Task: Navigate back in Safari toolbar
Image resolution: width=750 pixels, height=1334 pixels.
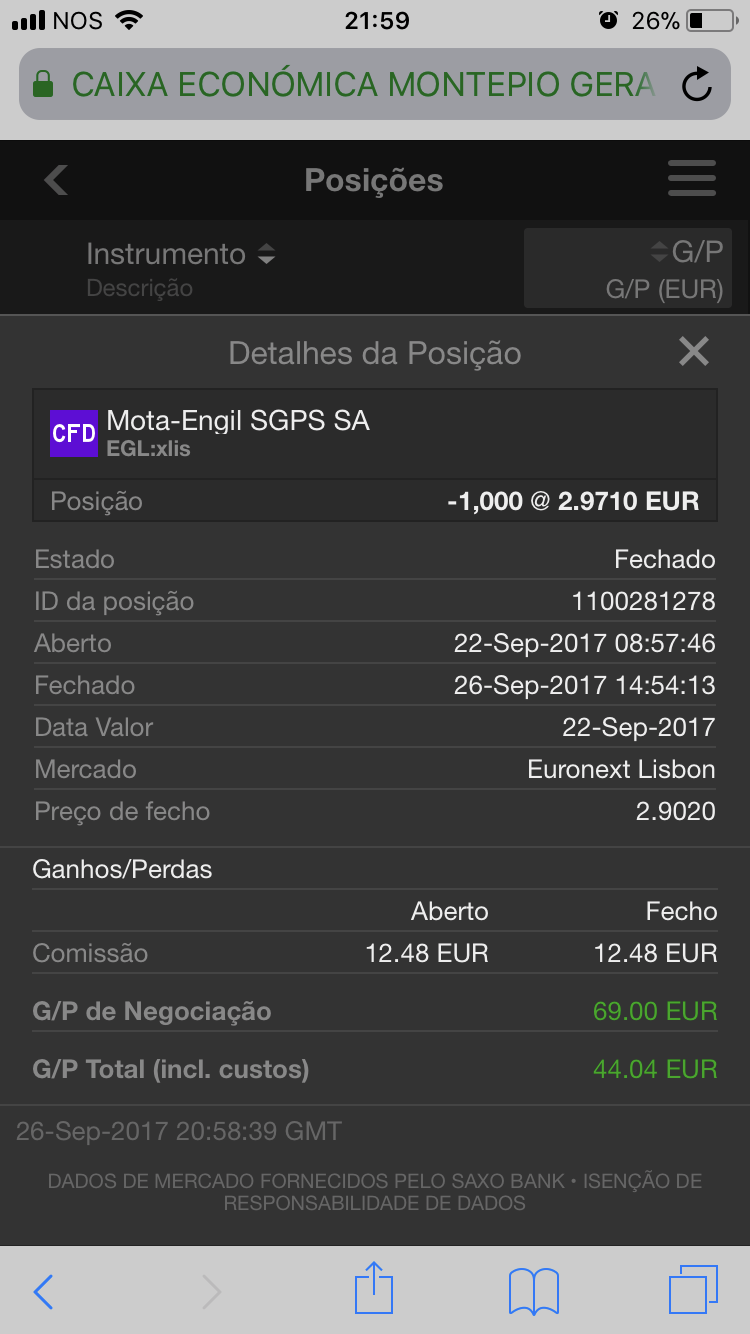Action: coord(43,1291)
